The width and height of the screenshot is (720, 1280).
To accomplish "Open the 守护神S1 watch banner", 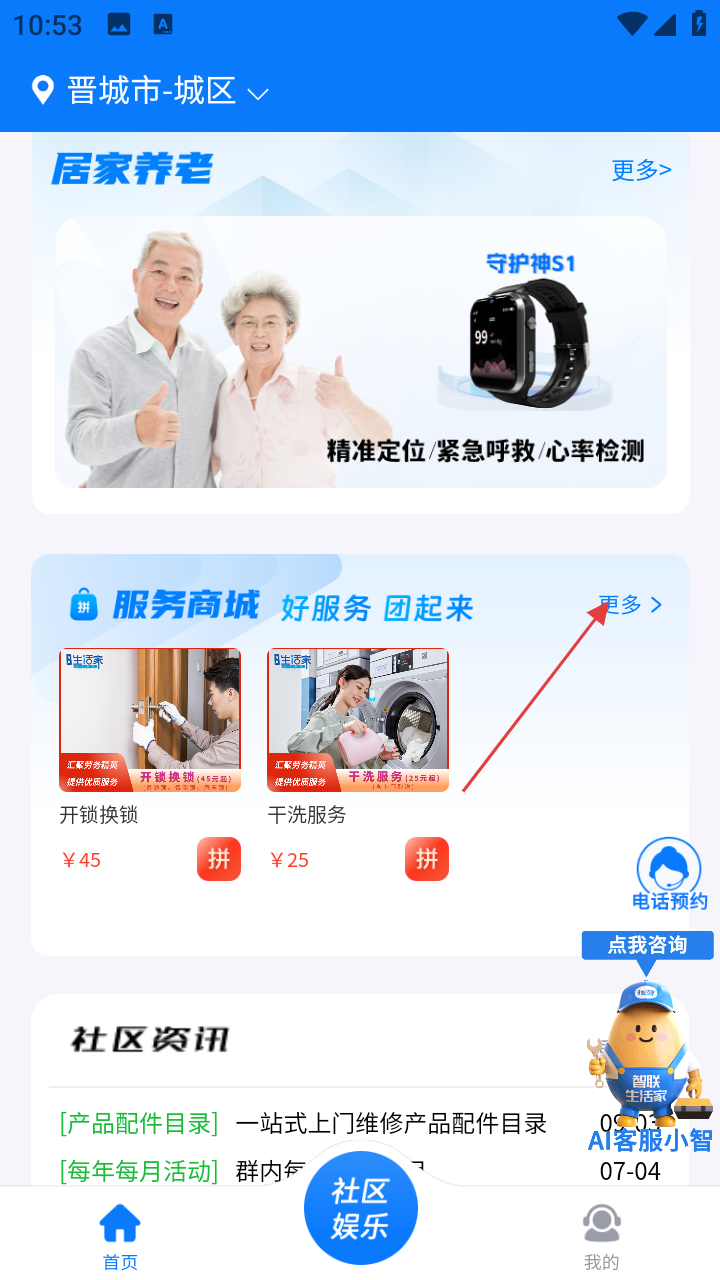I will click(360, 352).
